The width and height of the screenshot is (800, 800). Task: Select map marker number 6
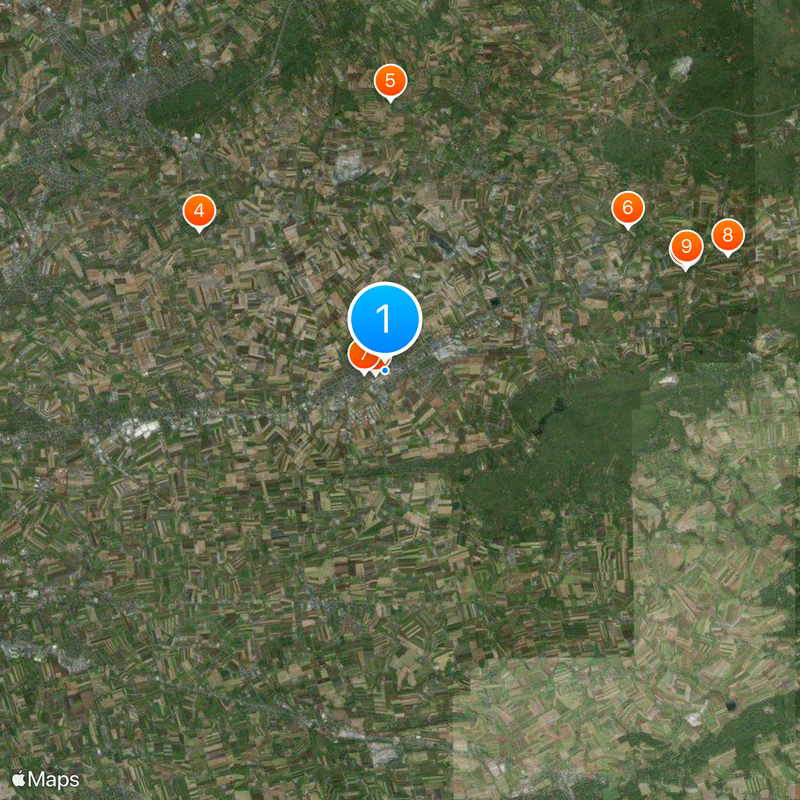pos(627,208)
